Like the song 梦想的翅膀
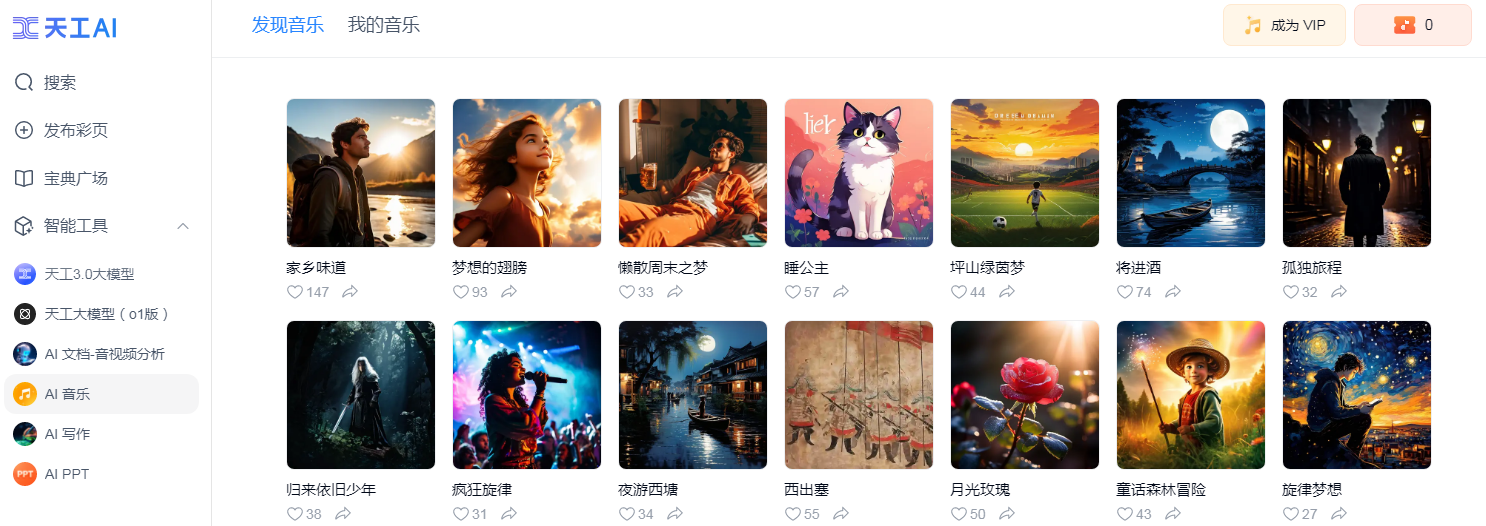 461,292
